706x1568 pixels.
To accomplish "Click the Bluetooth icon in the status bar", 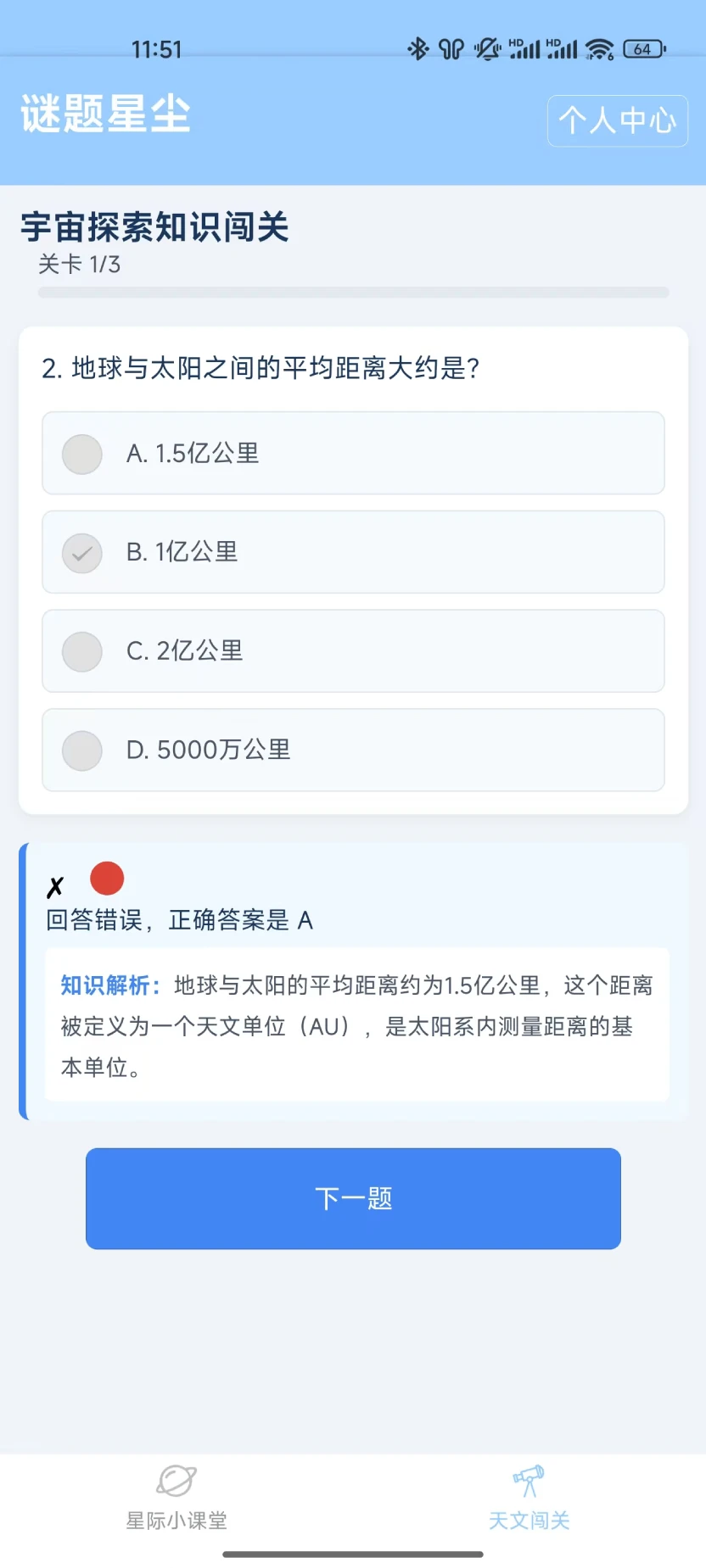I will point(419,50).
